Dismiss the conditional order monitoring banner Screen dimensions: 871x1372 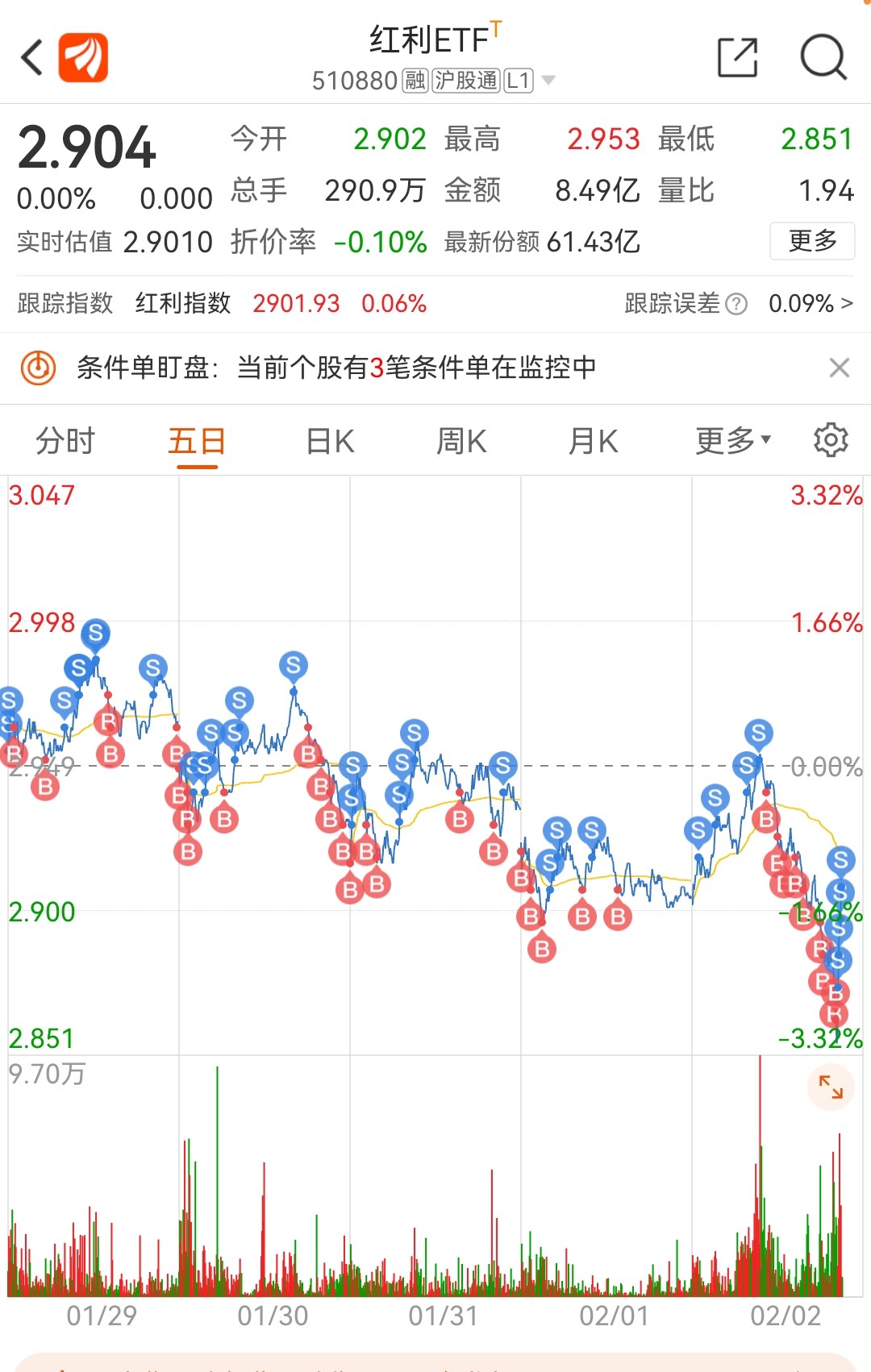coord(840,368)
